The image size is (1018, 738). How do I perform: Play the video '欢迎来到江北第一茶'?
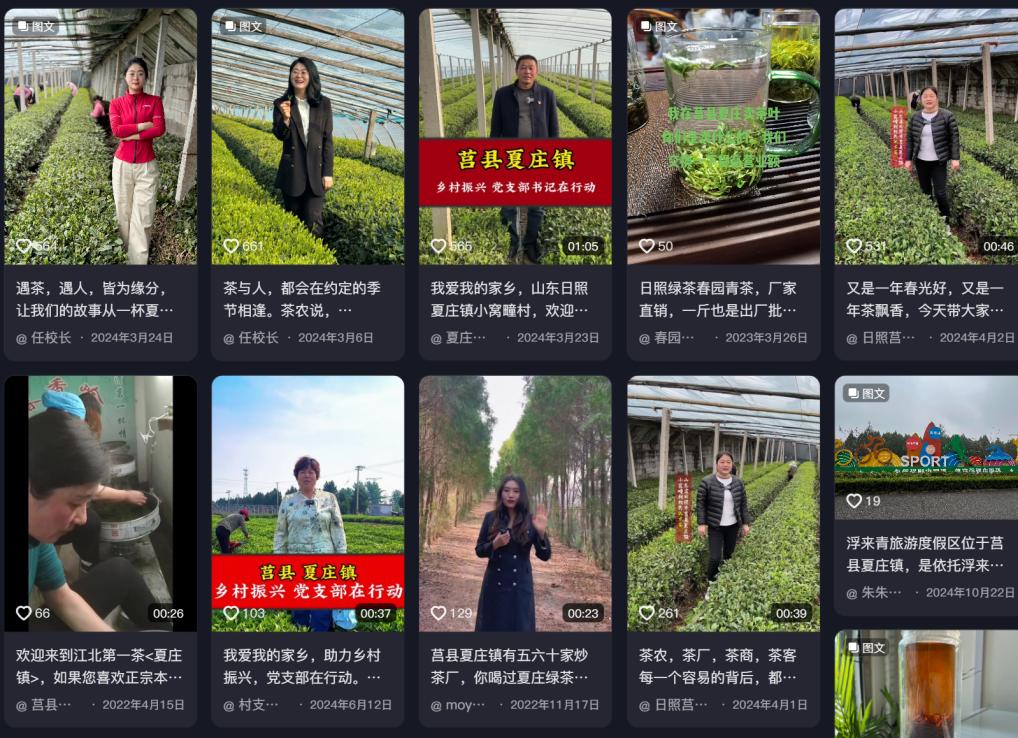[x=100, y=503]
